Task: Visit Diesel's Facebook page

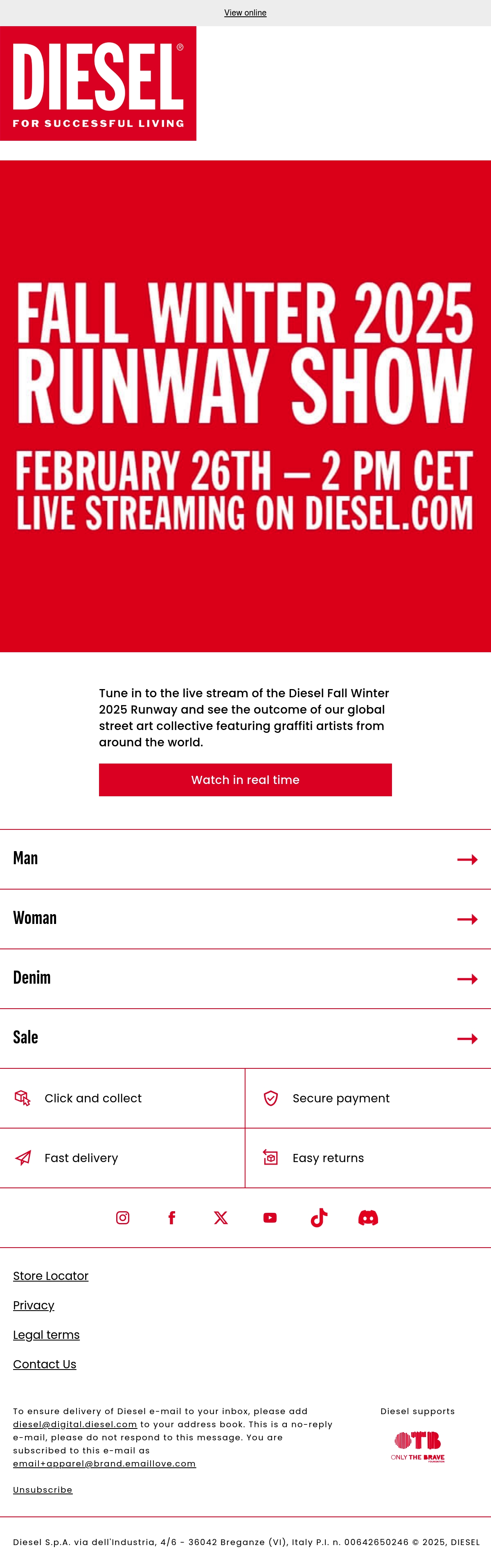Action: (x=171, y=1217)
